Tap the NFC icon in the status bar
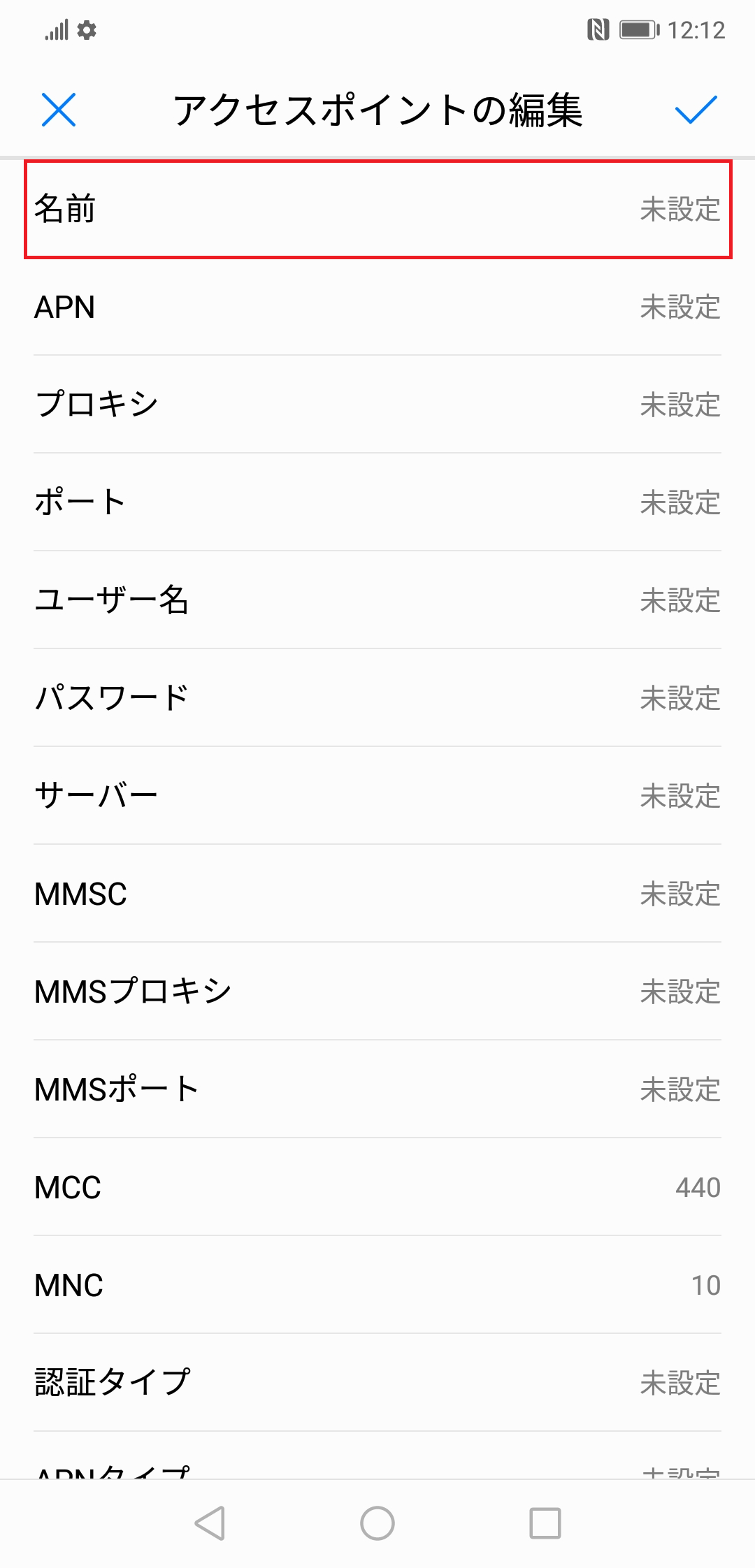Image resolution: width=755 pixels, height=1568 pixels. click(x=598, y=29)
